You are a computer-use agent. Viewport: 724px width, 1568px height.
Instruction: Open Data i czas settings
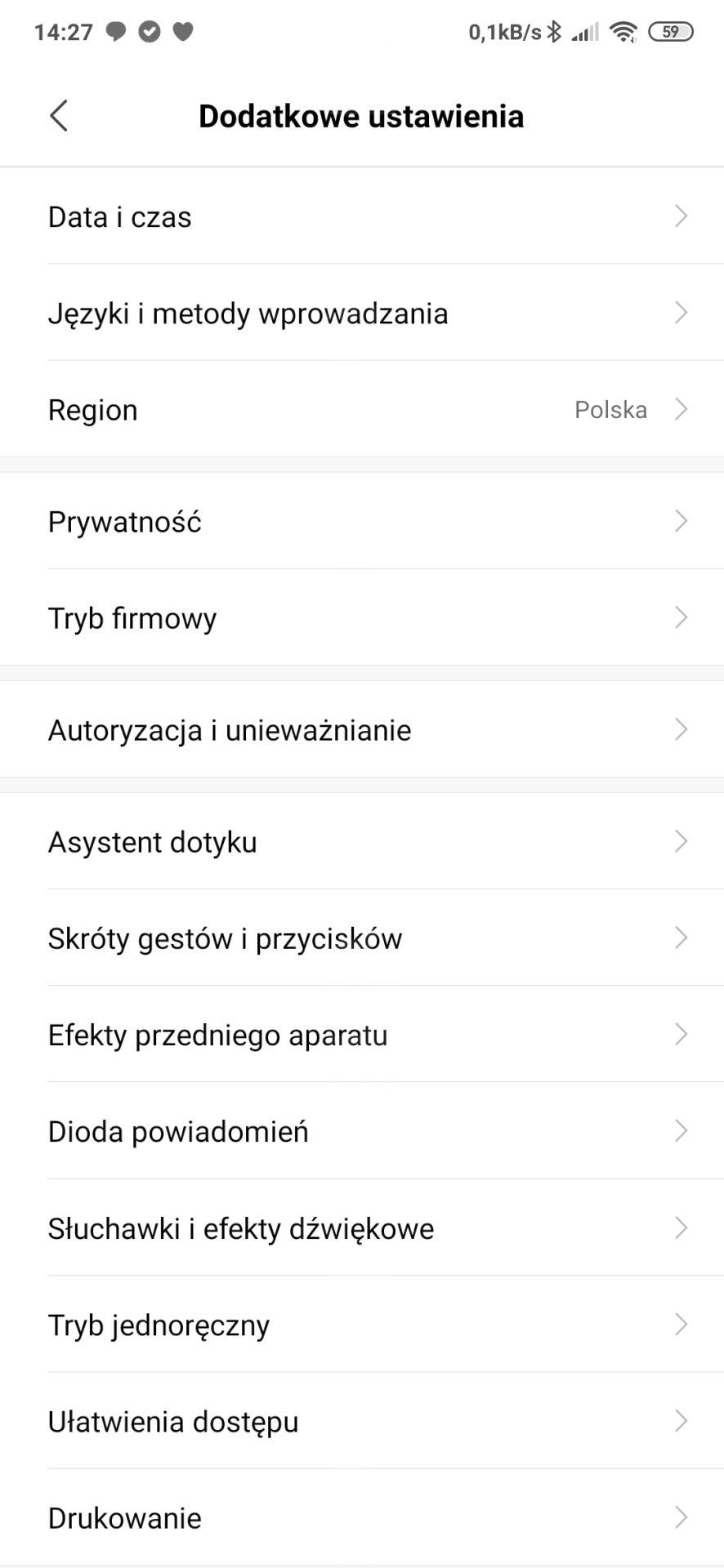pyautogui.click(x=362, y=216)
